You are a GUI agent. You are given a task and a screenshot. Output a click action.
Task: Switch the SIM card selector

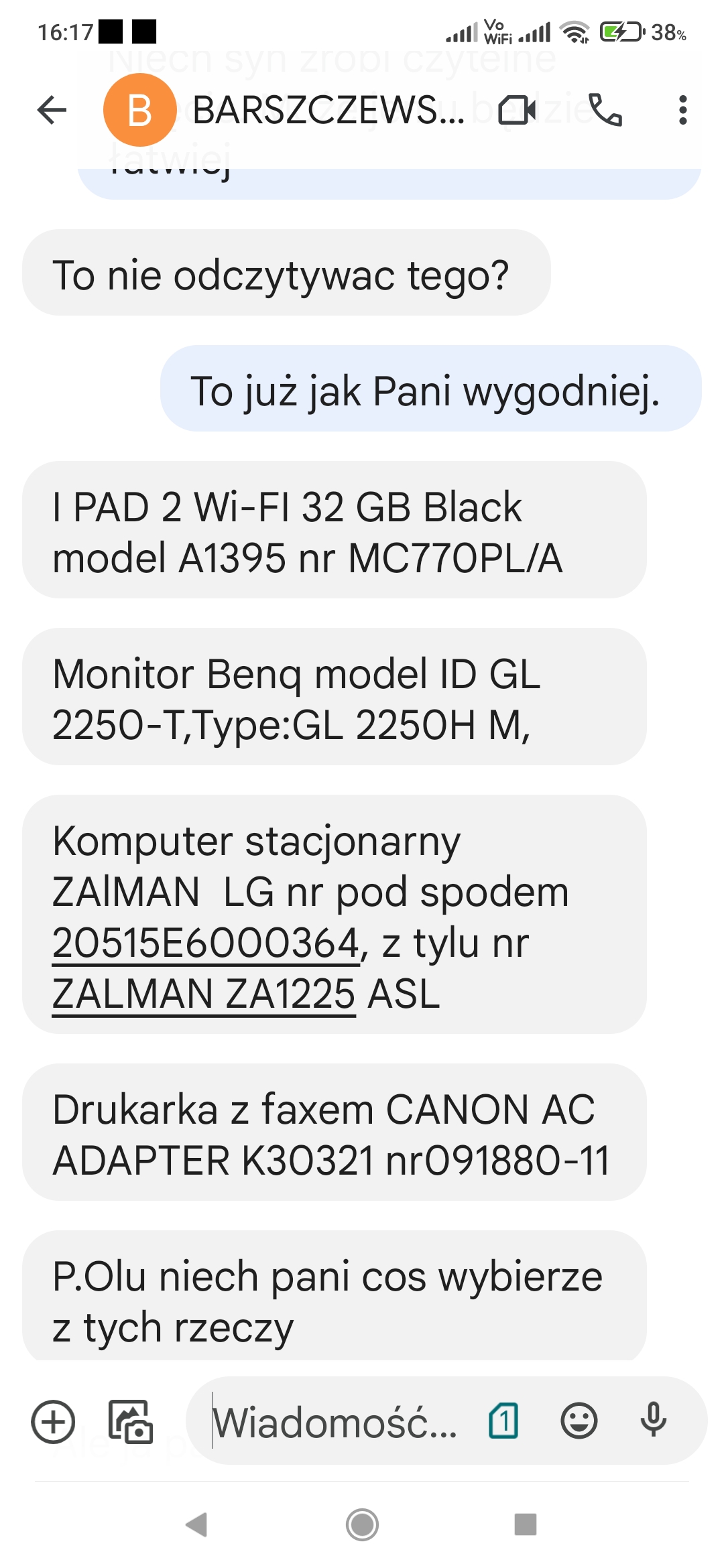(x=503, y=1421)
